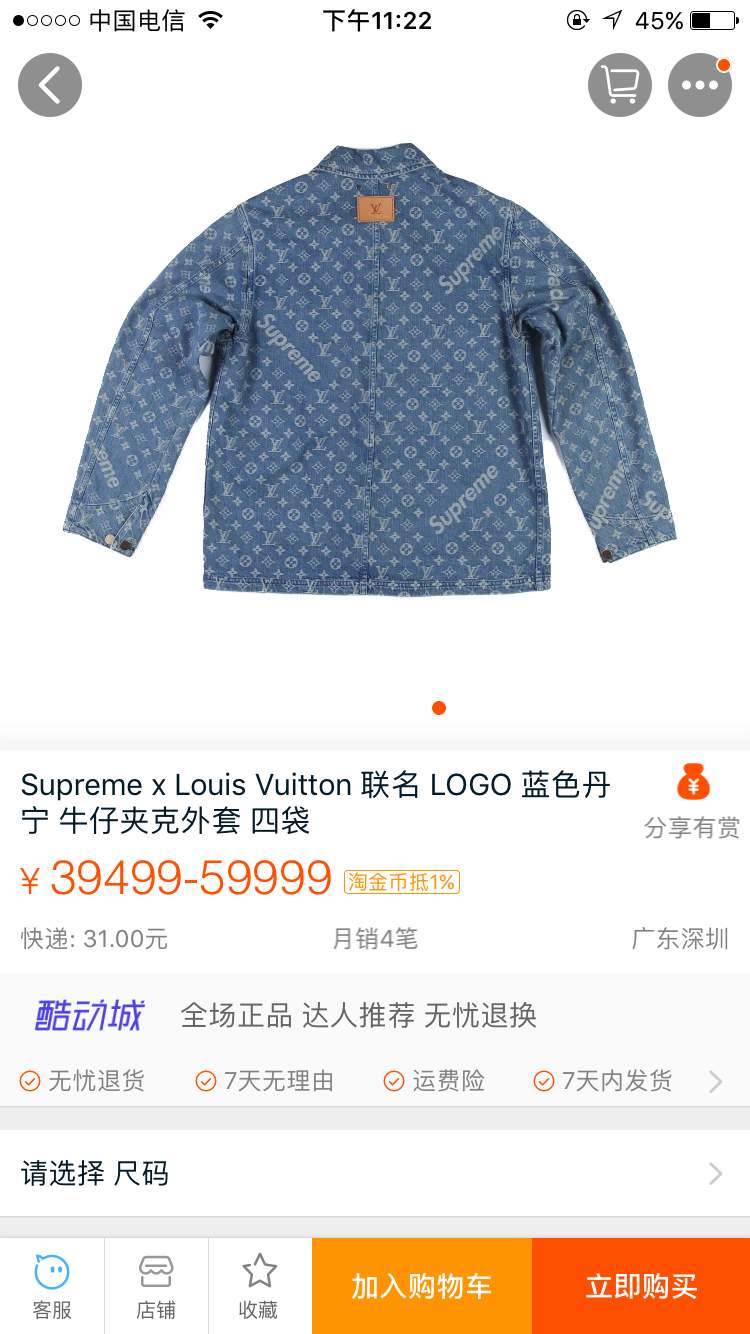Visit the 店铺 shop page

[x=156, y=1286]
